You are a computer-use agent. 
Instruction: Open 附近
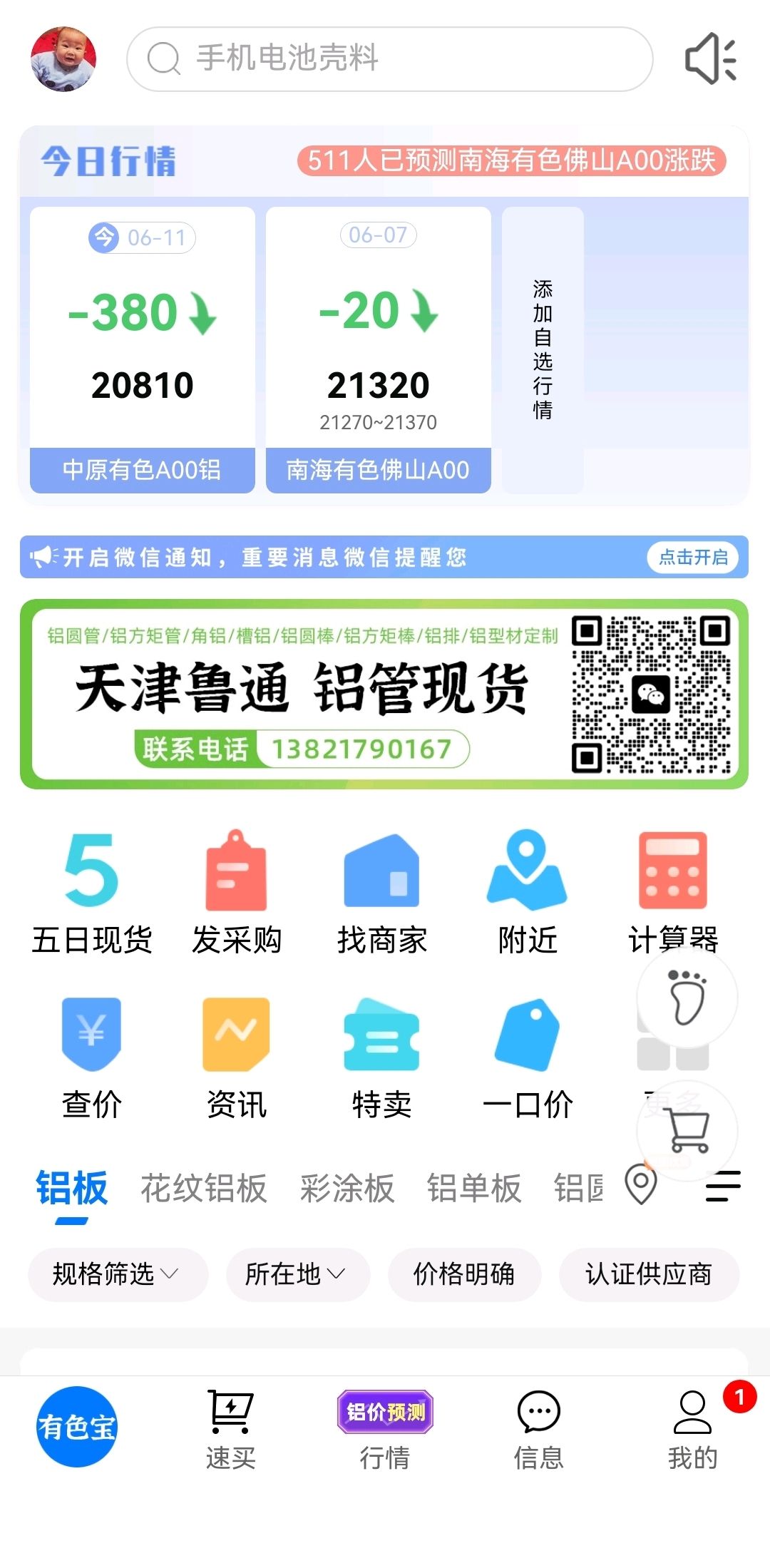[528, 893]
